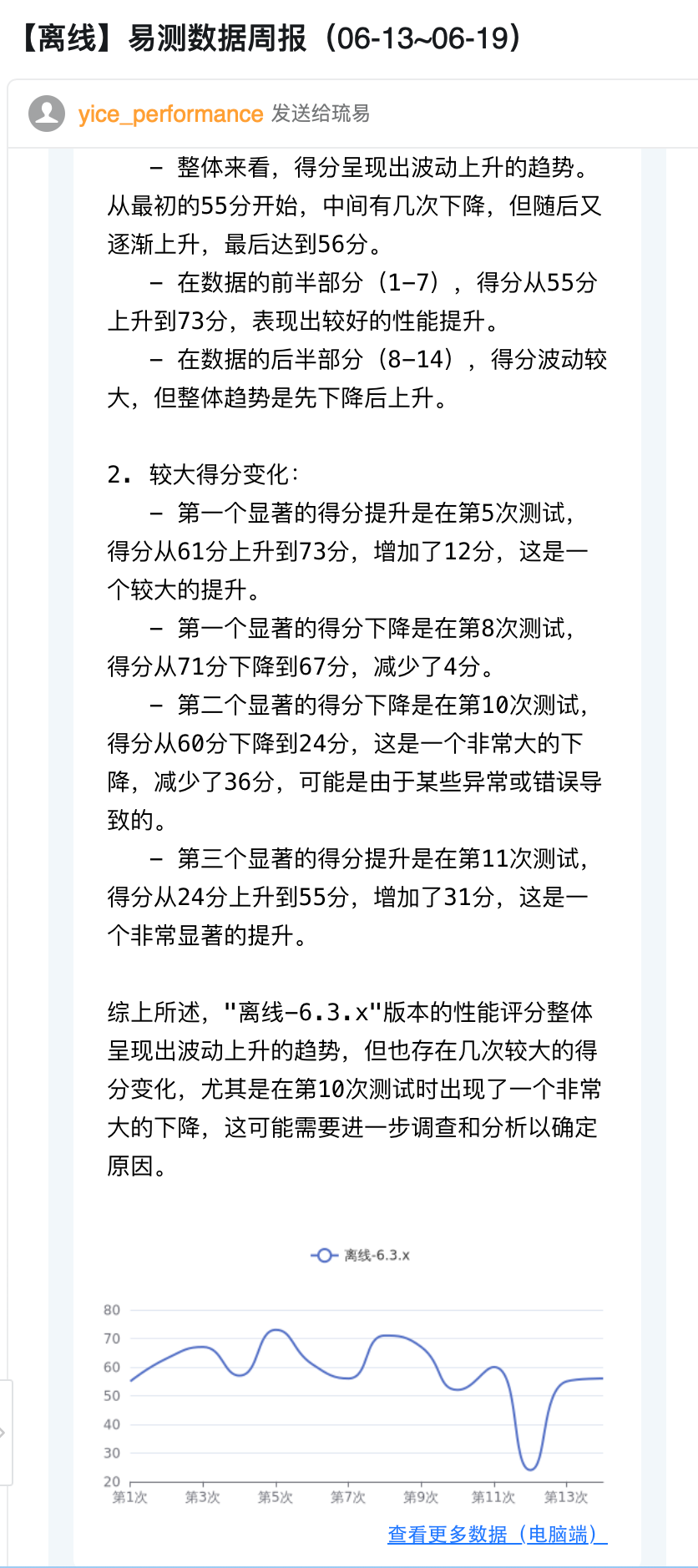Viewport: 698px width, 1568px height.
Task: Toggle the 离线-6.3.x chart legend
Action: (x=360, y=1255)
